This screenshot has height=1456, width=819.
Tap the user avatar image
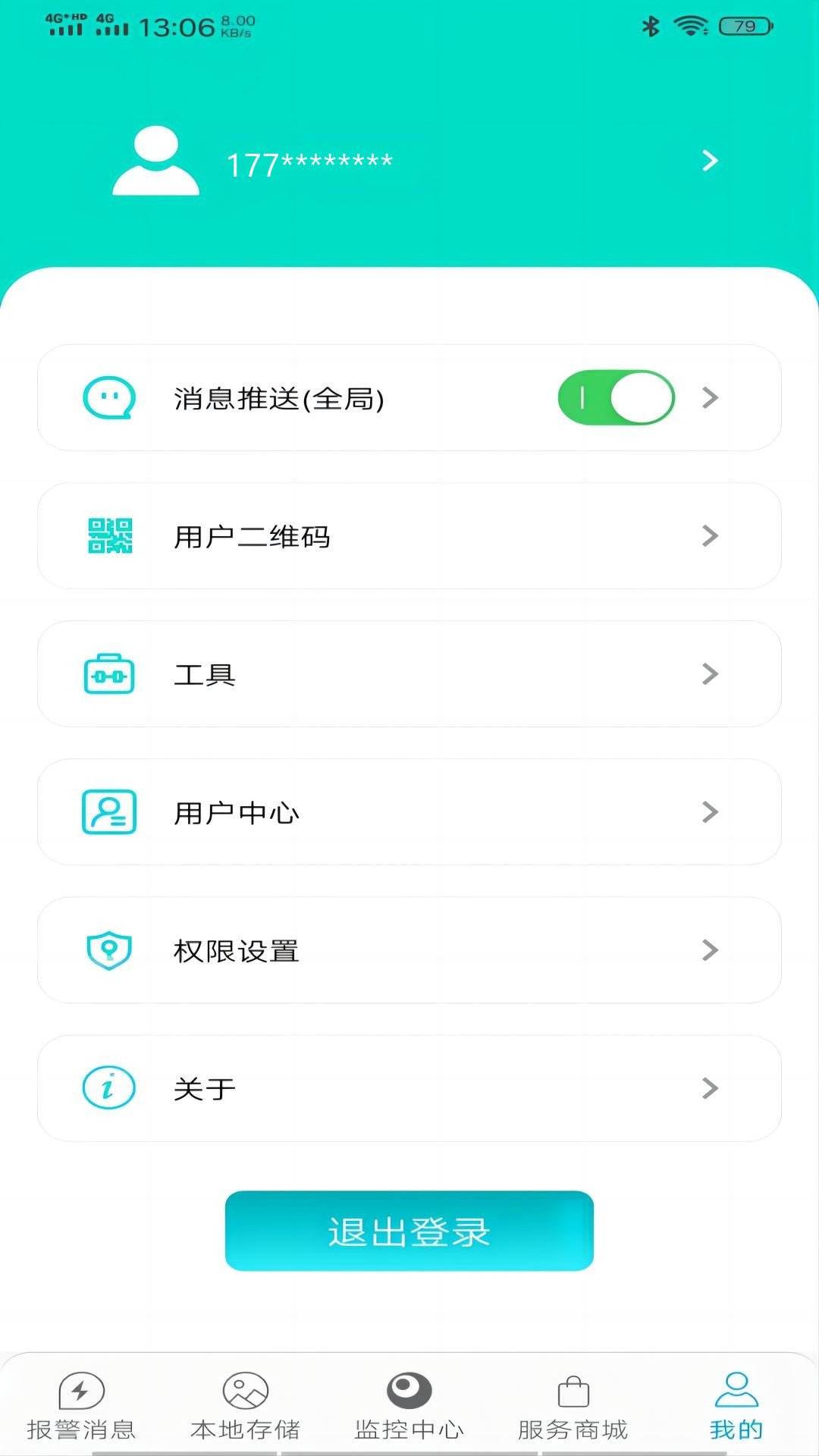pyautogui.click(x=155, y=161)
